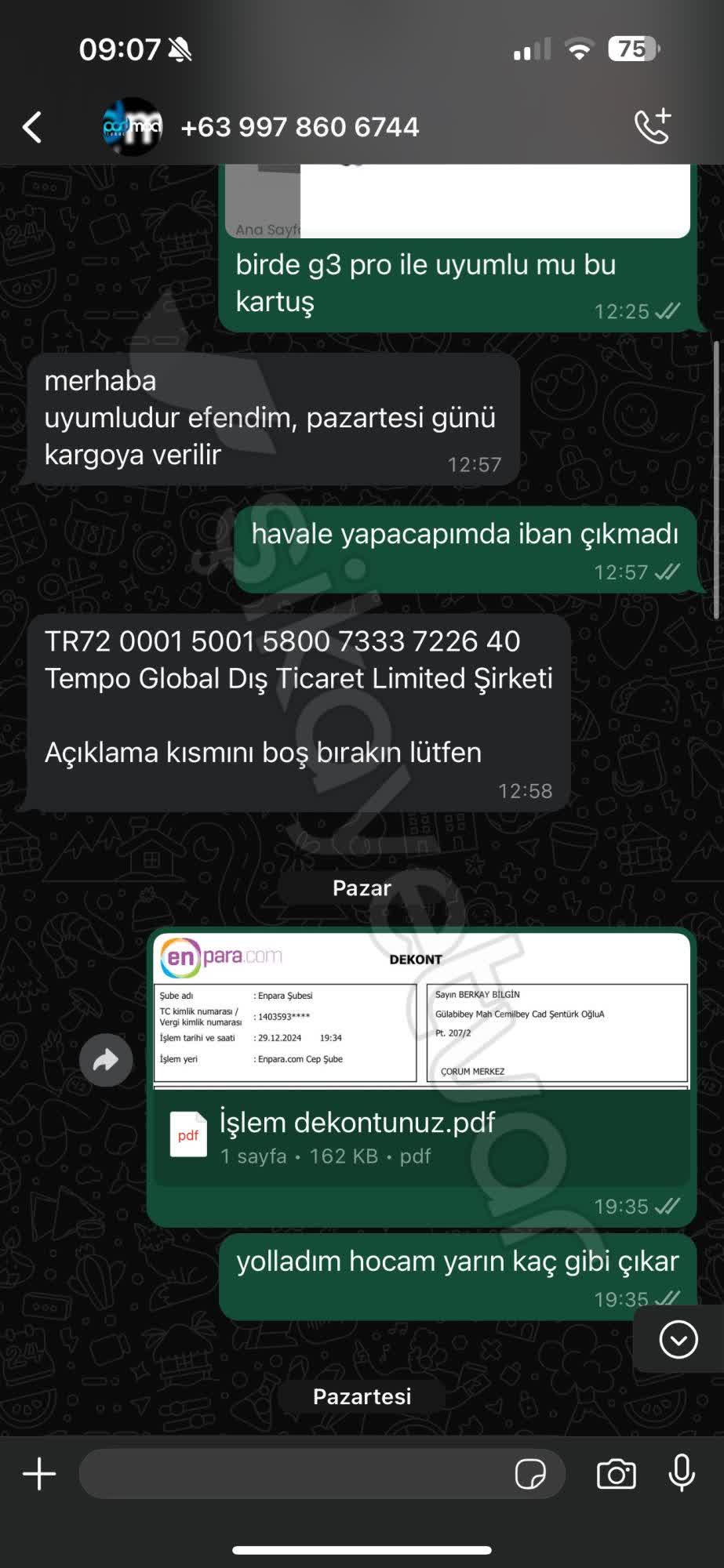This screenshot has width=724, height=1568.
Task: Open the camera from the message bar
Action: tap(617, 1474)
